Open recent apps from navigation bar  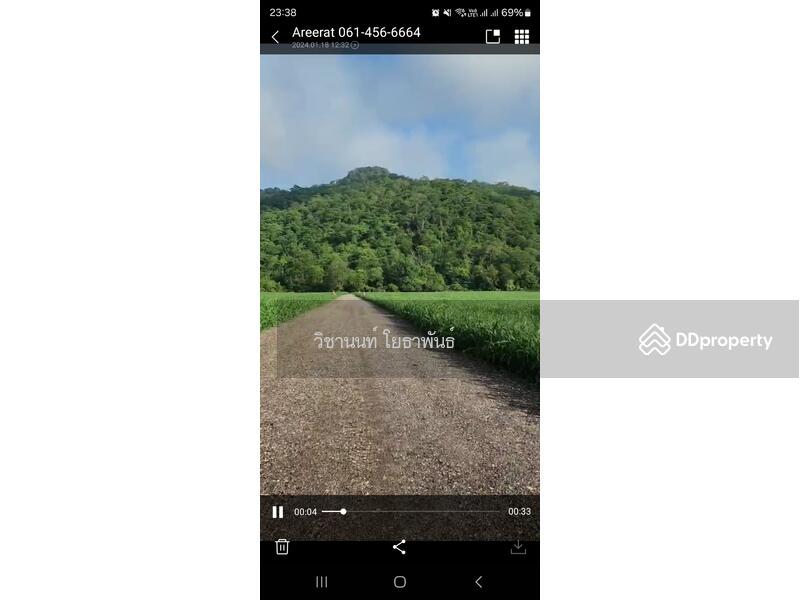(322, 582)
